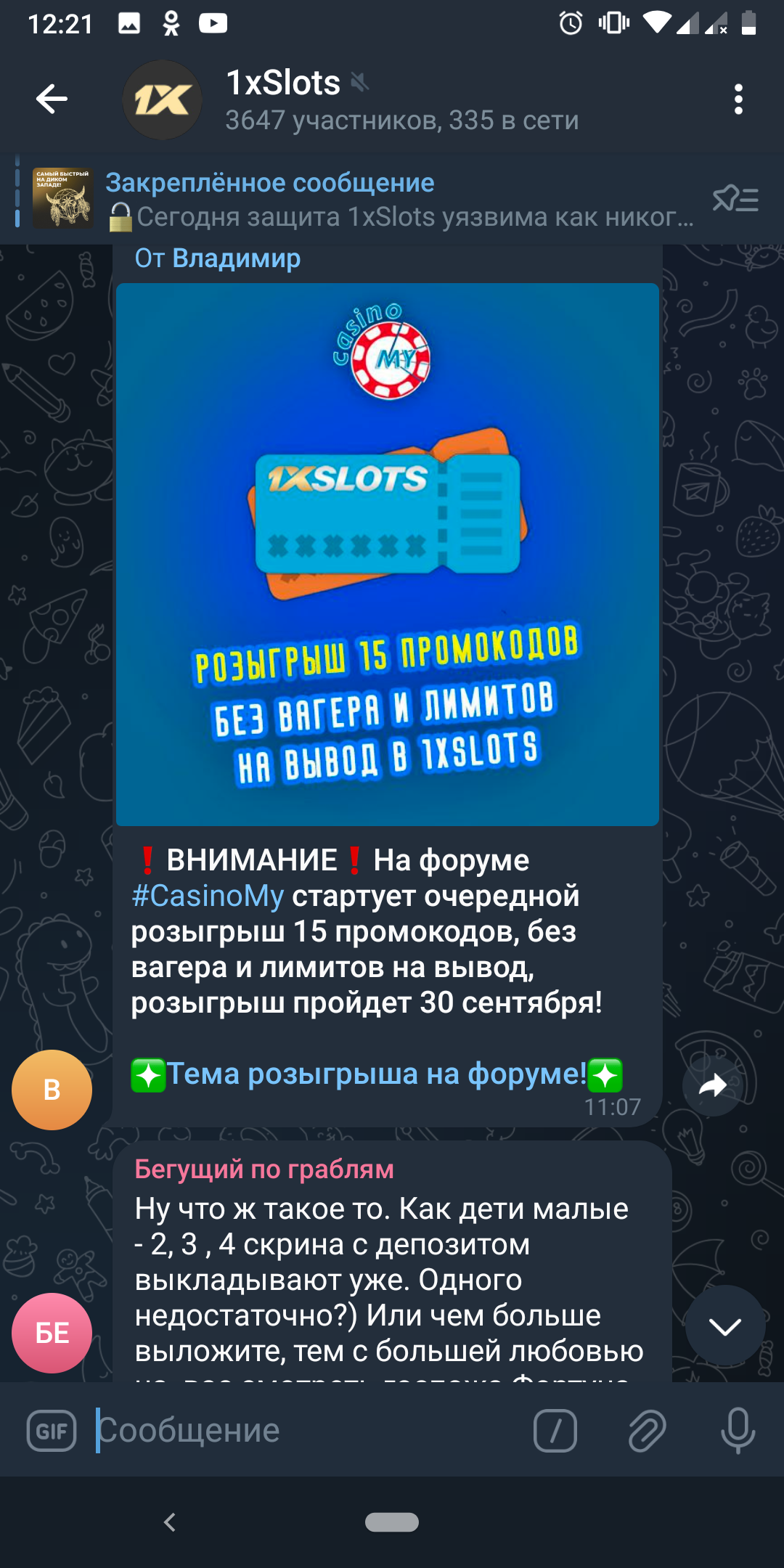This screenshot has width=784, height=1568.
Task: Tap the system back button
Action: click(x=170, y=1522)
